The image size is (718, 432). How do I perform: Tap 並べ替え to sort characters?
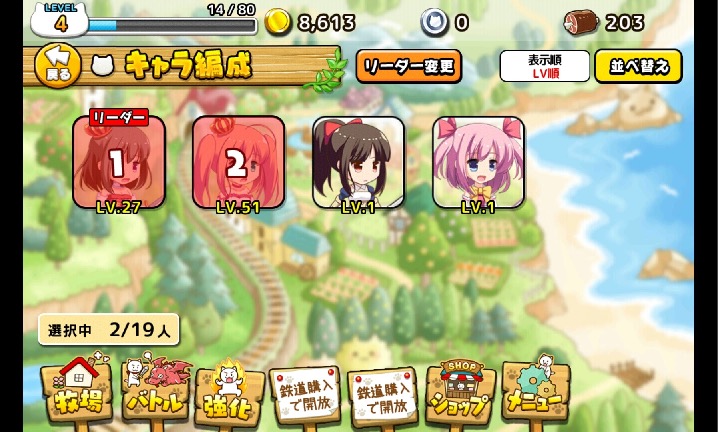click(x=638, y=66)
